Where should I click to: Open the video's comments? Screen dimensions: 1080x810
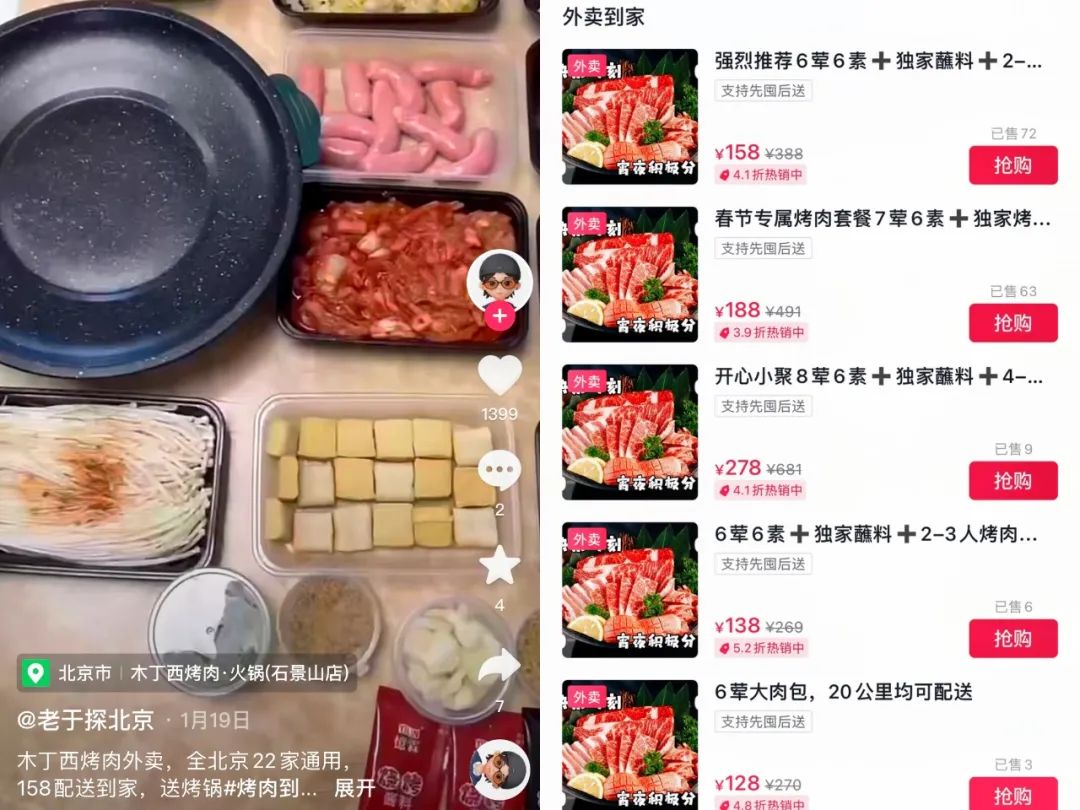tap(499, 469)
